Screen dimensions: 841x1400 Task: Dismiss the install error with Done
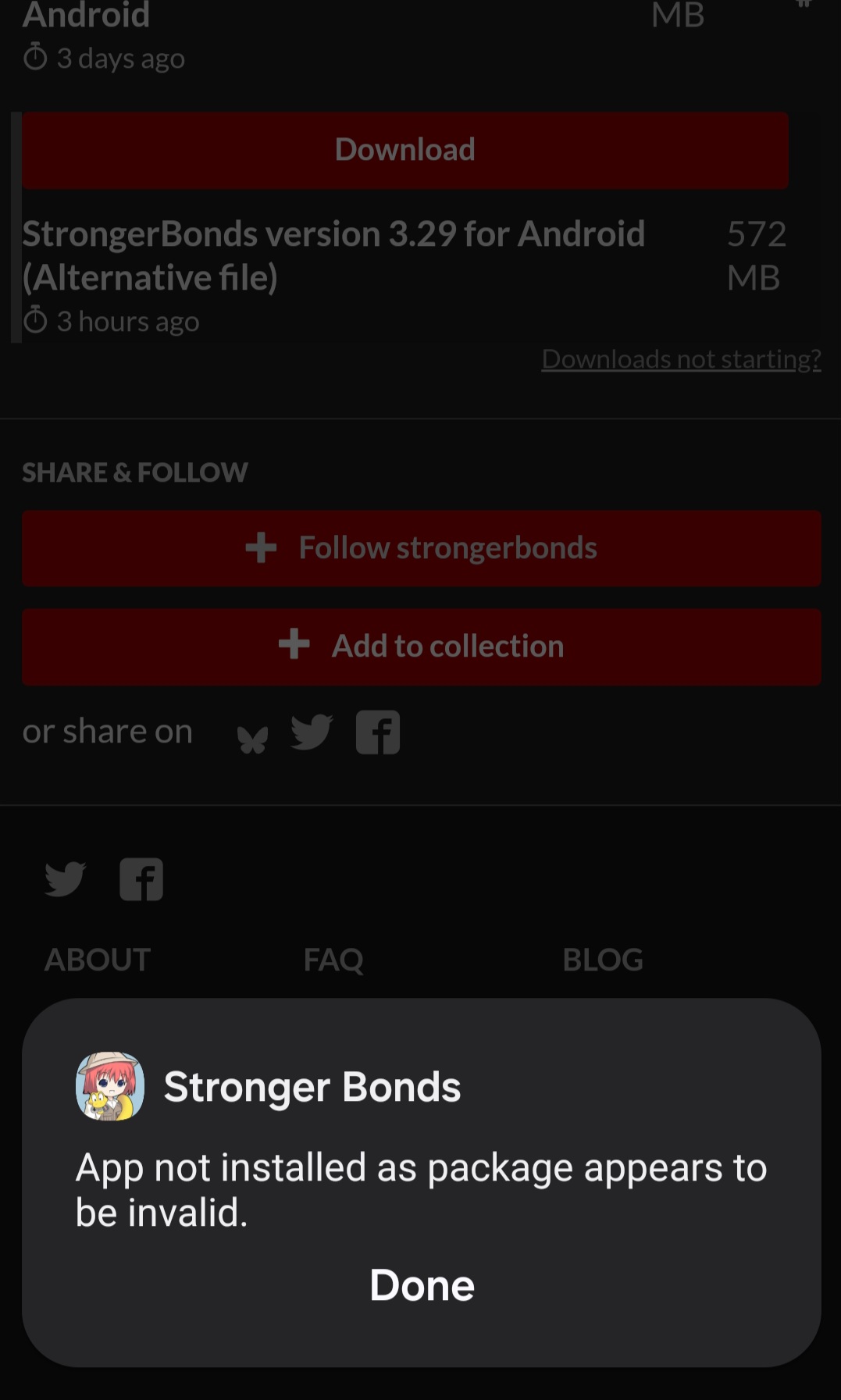(x=422, y=1285)
